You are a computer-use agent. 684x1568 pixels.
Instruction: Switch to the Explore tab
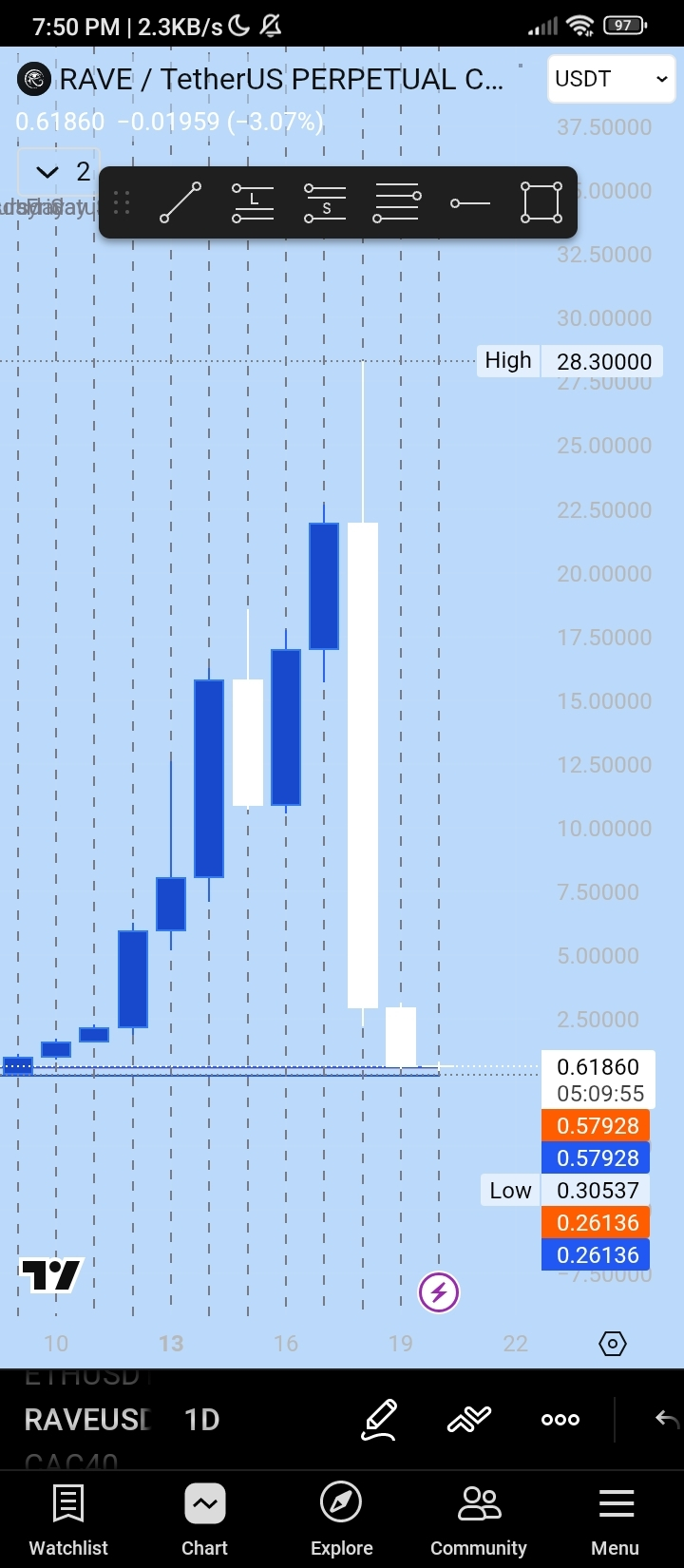coord(341,1520)
